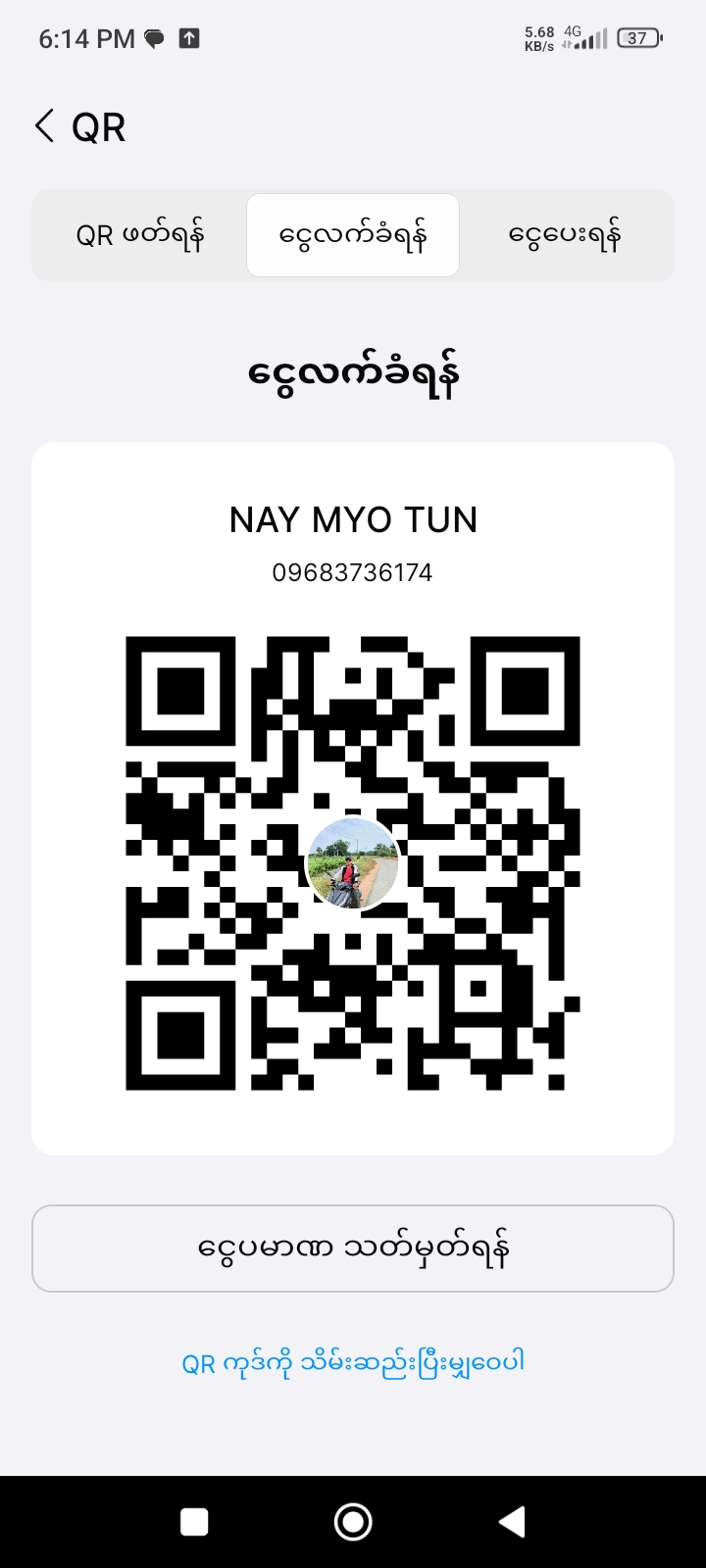The width and height of the screenshot is (706, 1568).
Task: Go back from the QR screen
Action: 44,126
